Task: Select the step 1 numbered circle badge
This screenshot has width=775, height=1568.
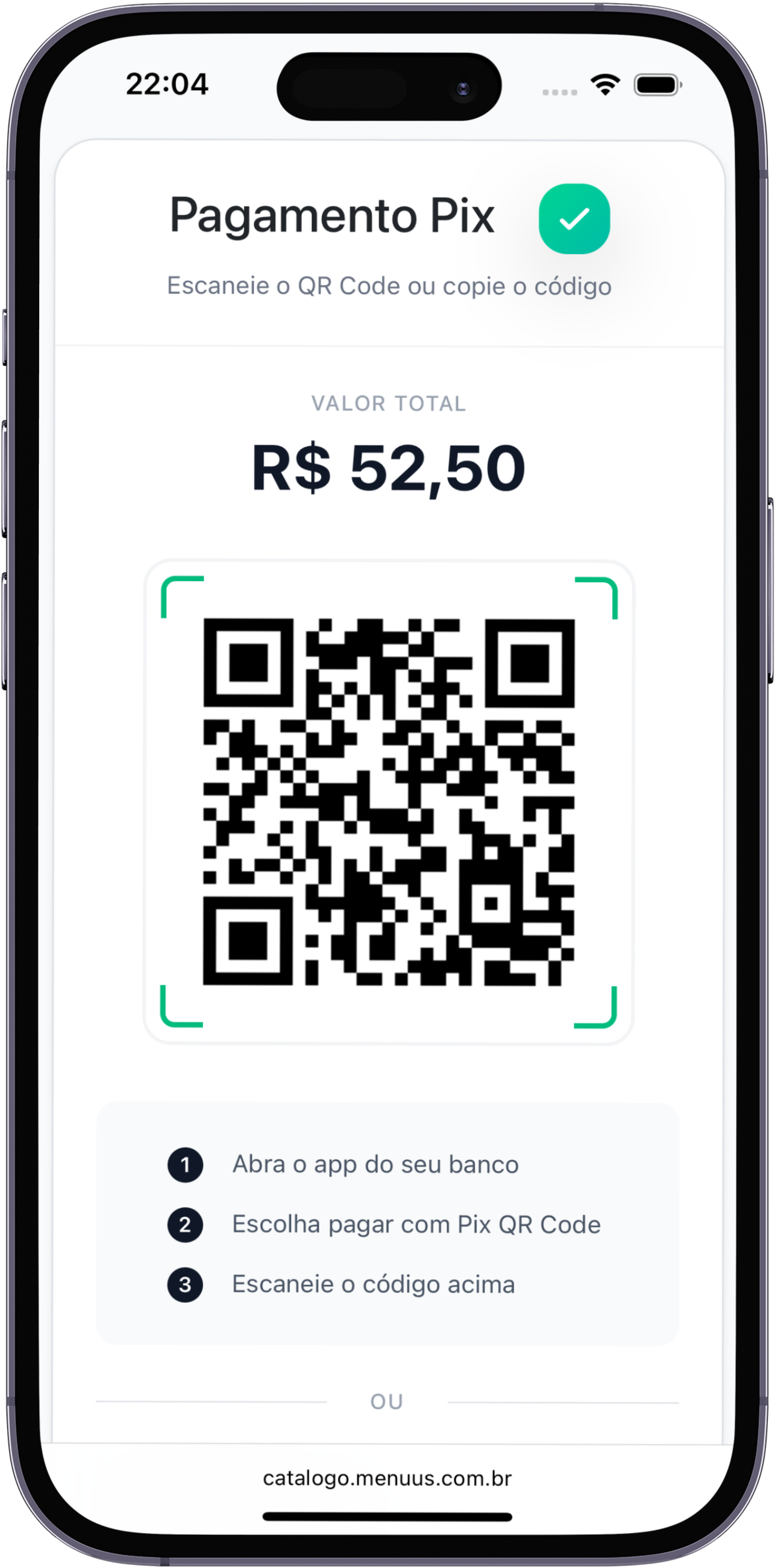Action: [x=186, y=1164]
